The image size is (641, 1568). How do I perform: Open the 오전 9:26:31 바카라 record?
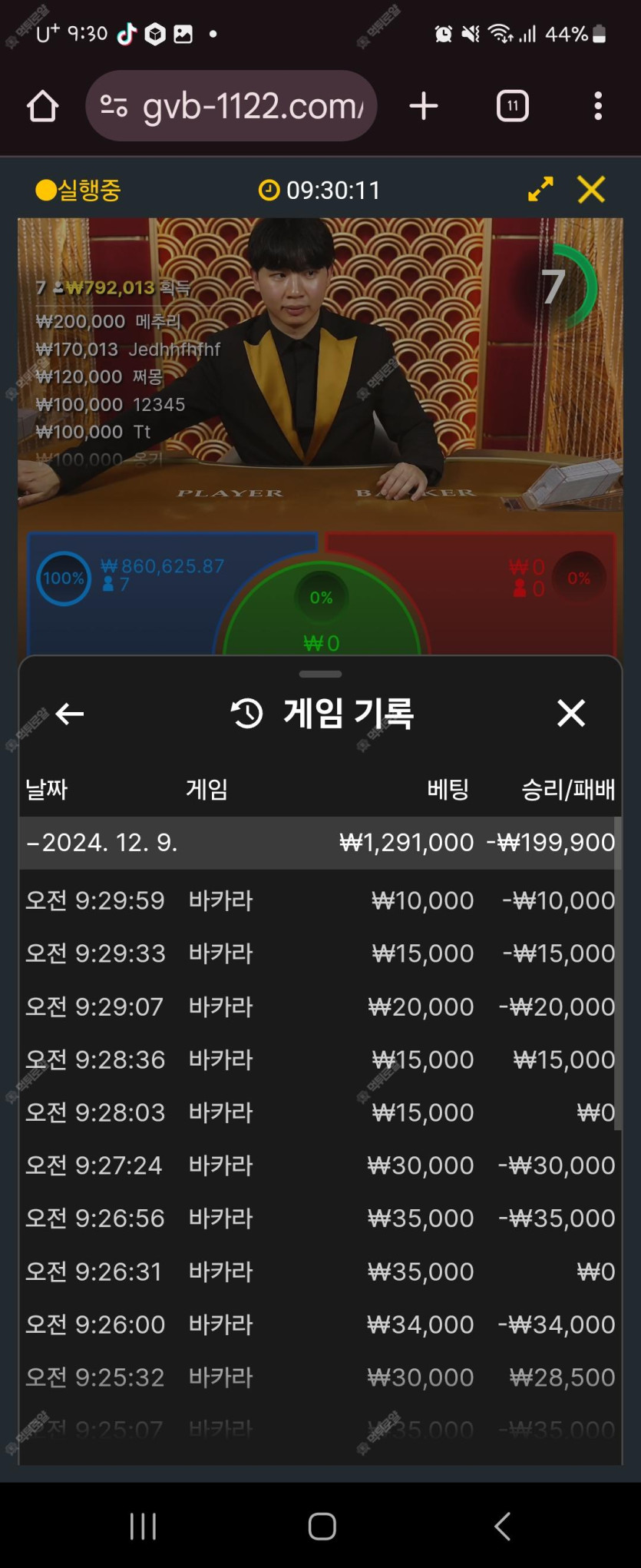[x=319, y=1271]
